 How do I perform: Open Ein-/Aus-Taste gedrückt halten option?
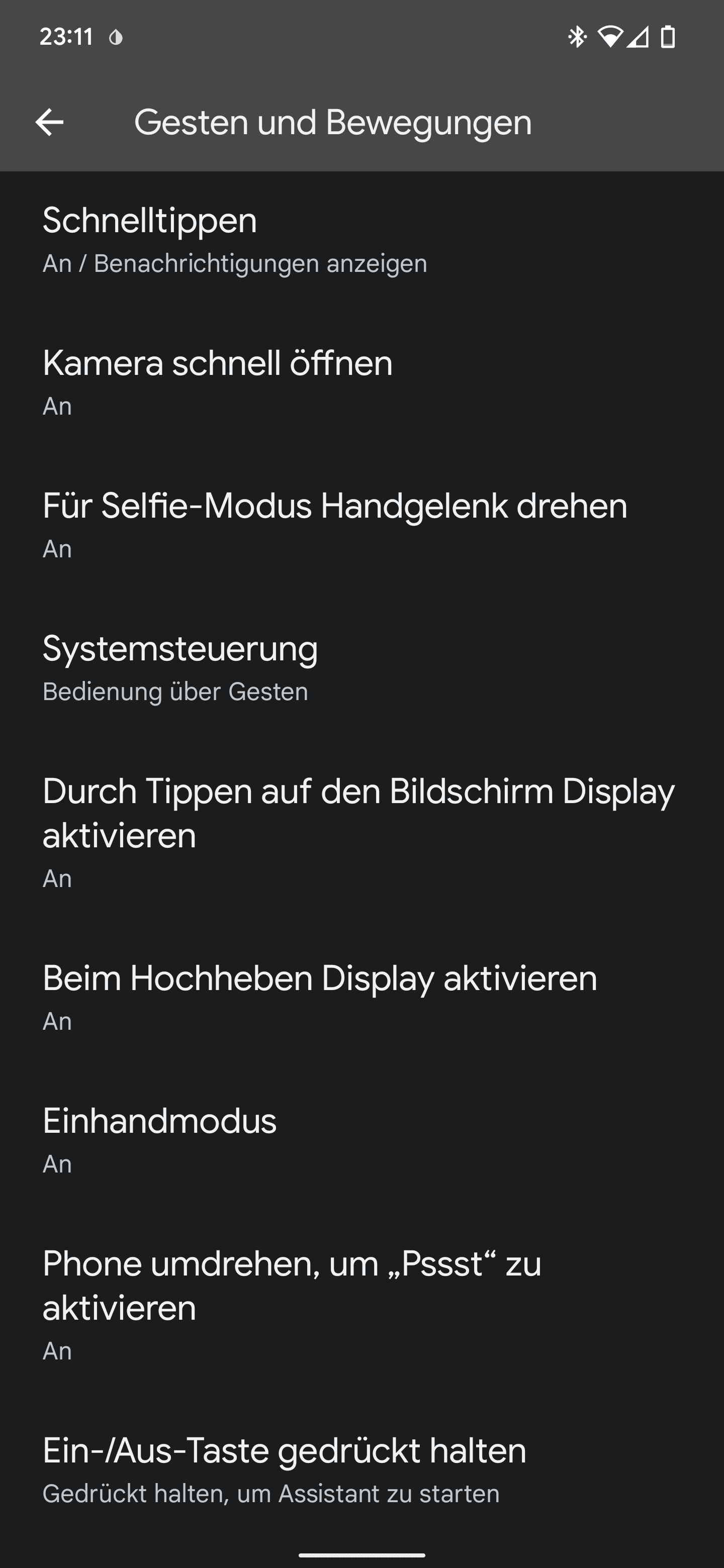(x=361, y=1469)
